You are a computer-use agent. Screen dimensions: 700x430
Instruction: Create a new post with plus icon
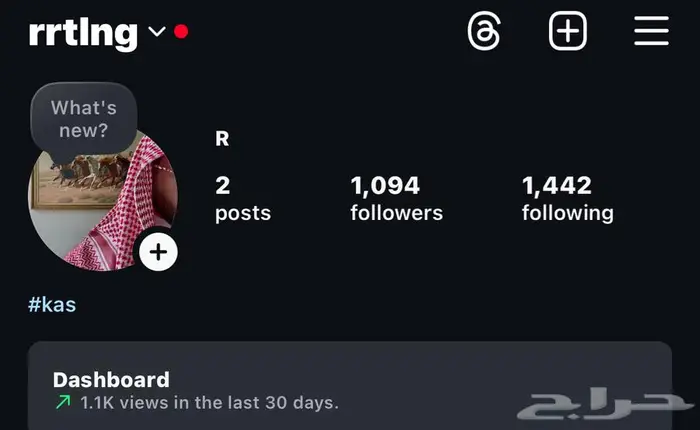click(567, 31)
